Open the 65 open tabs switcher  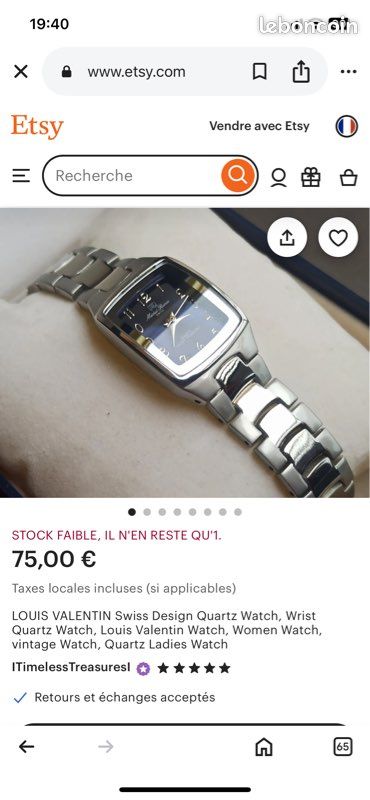point(343,747)
